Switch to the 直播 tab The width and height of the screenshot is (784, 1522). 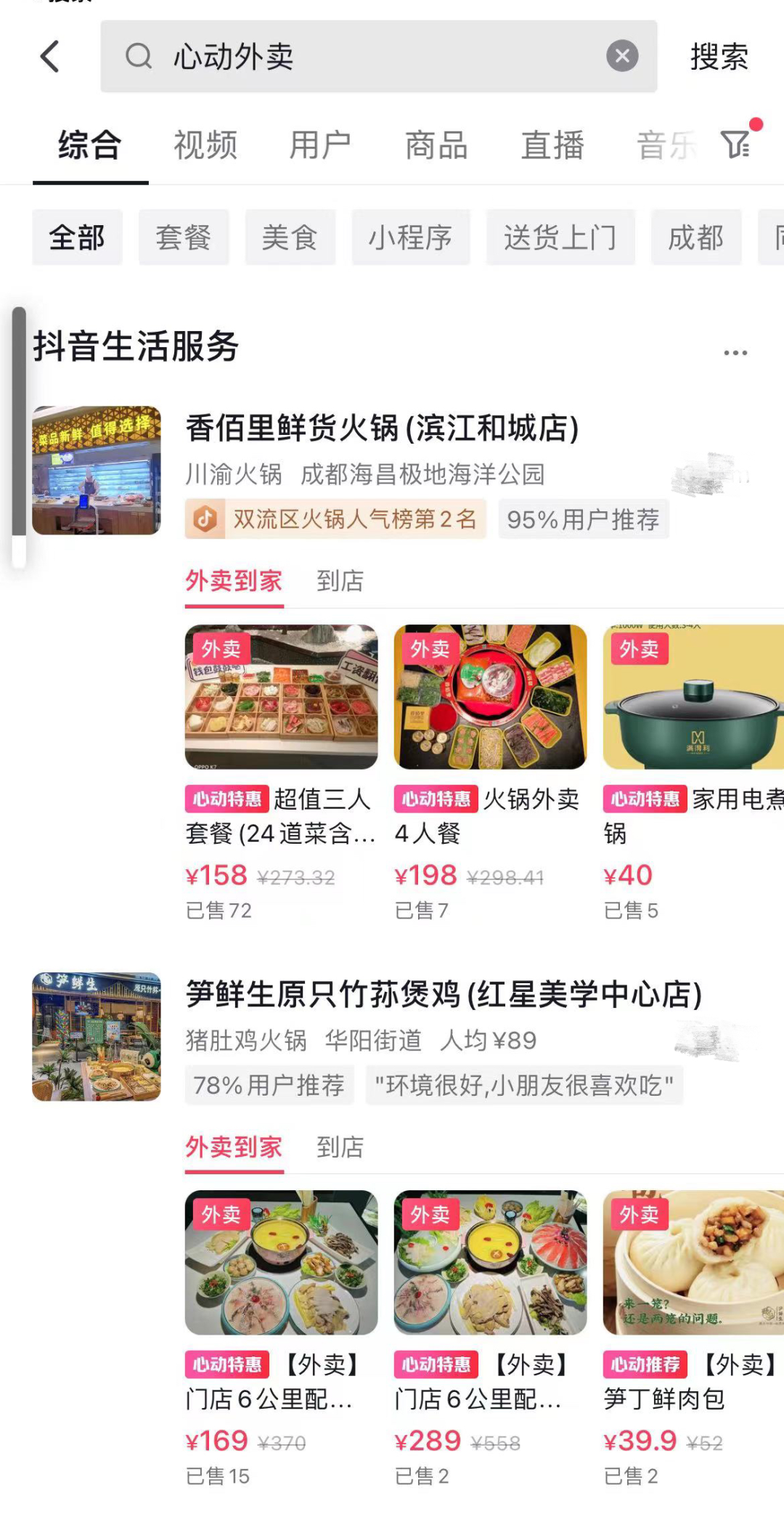[552, 145]
